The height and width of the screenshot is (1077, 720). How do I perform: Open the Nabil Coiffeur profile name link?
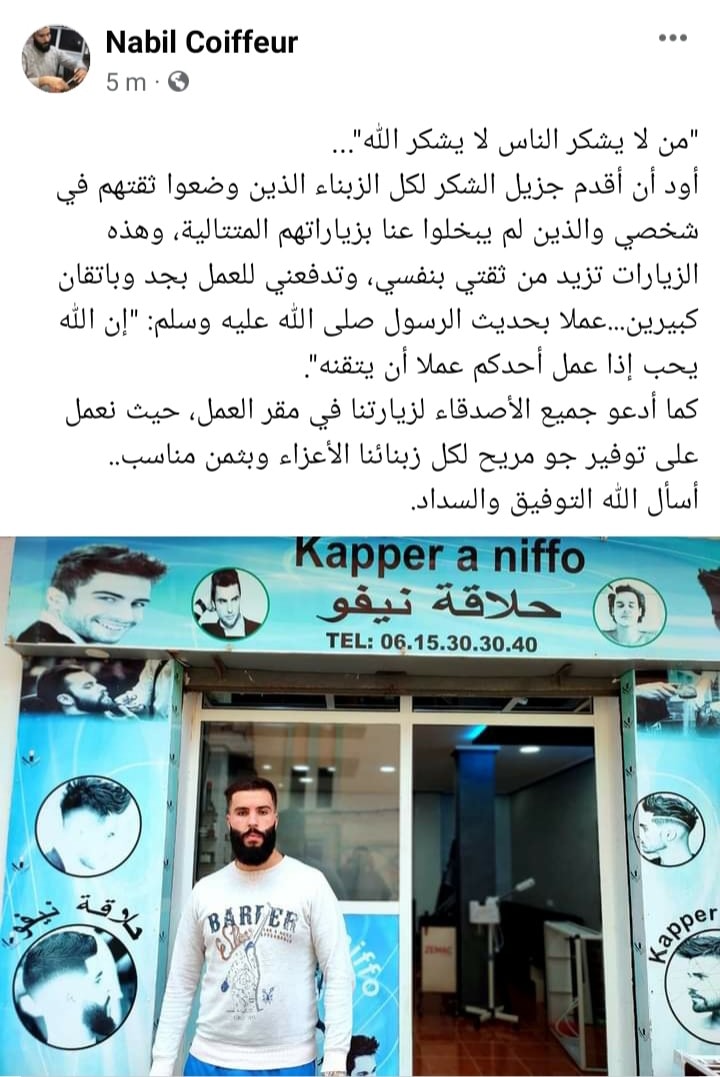point(202,42)
